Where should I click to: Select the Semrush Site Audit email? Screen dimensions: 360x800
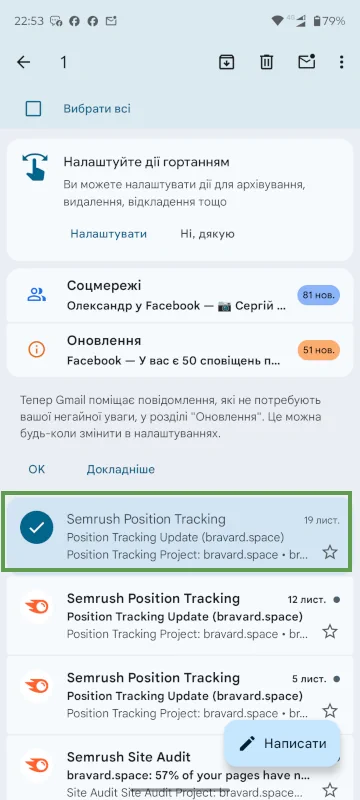(x=37, y=766)
